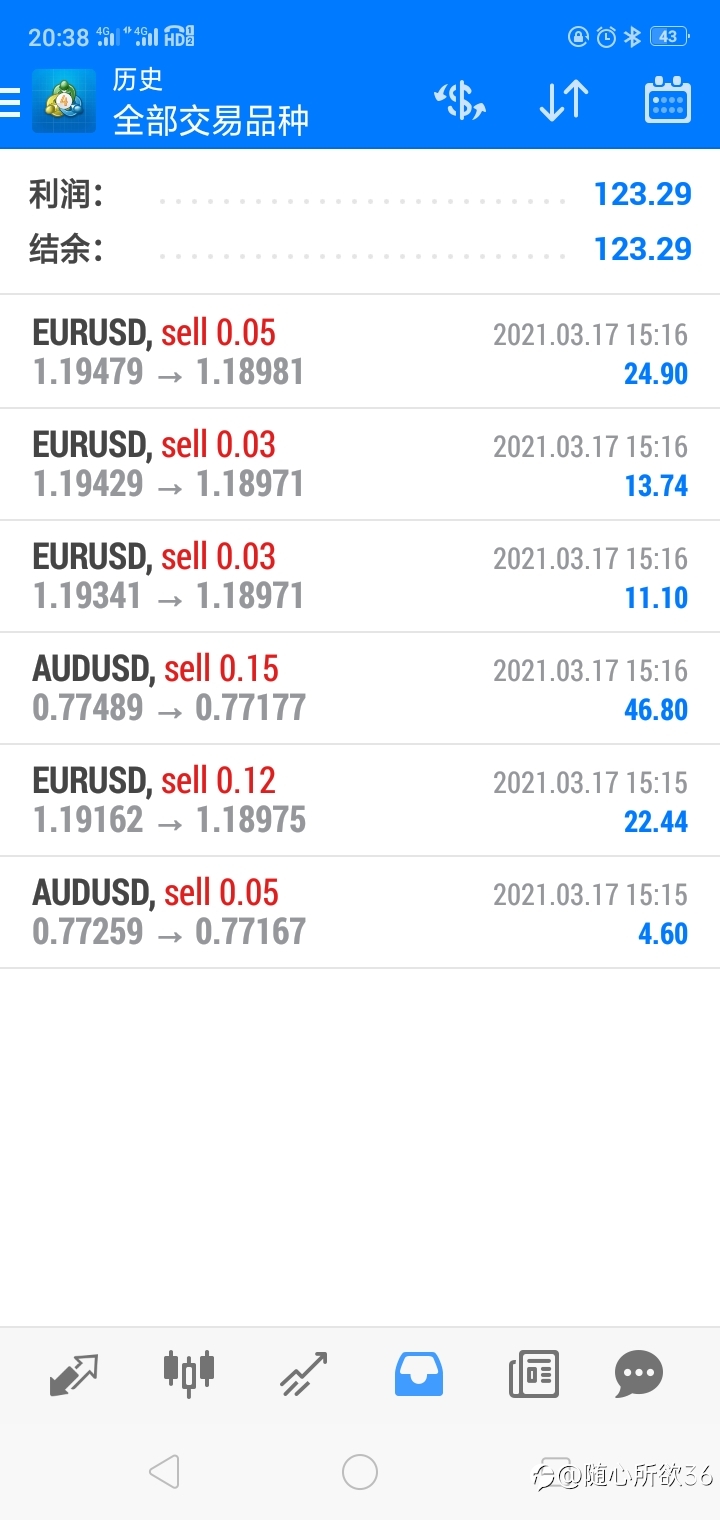
Task: Open AUDUSD sell 0.15 trade details
Action: 360,688
